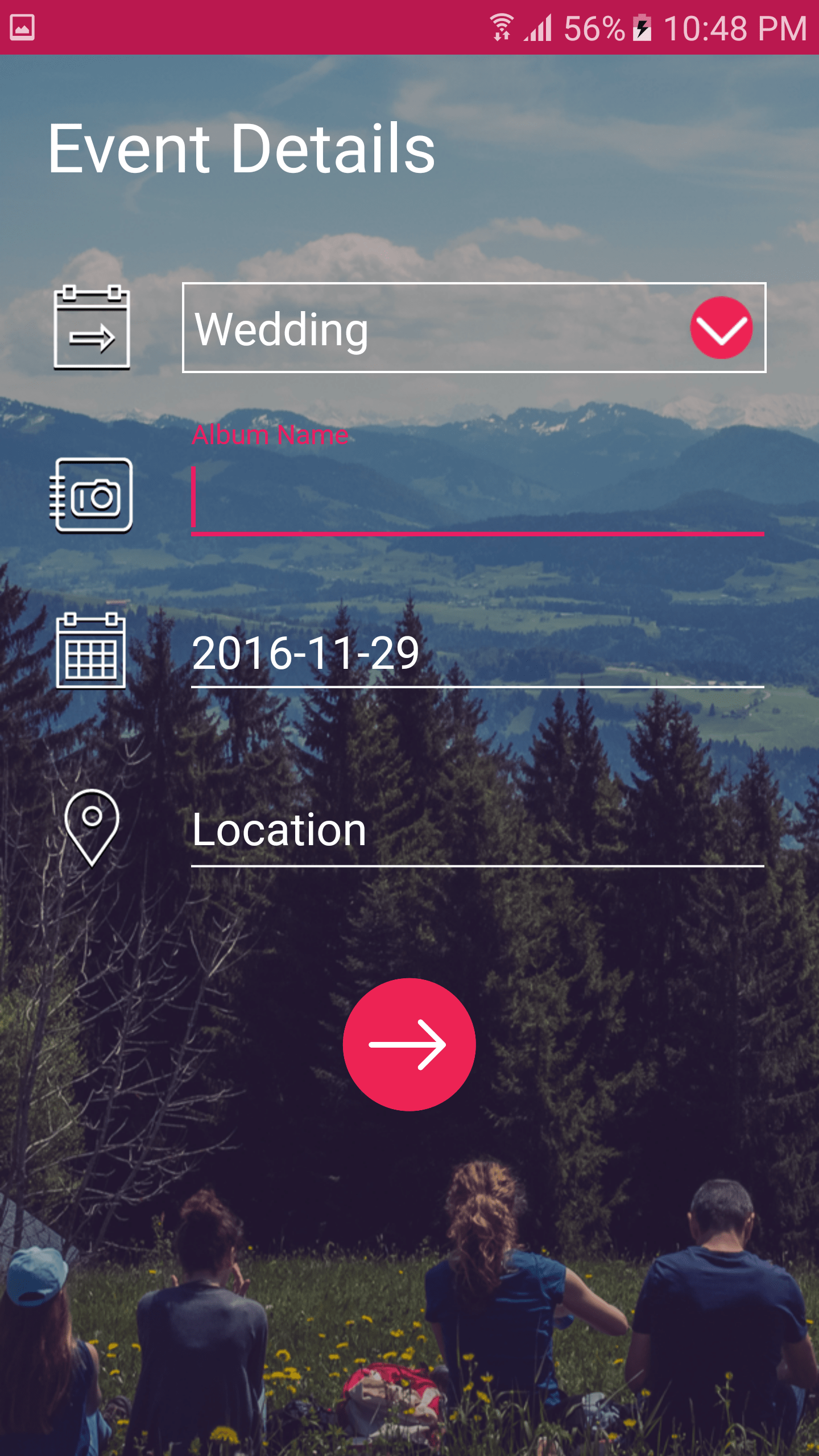This screenshot has height=1456, width=819.
Task: Open the Wedding event type dropdown
Action: tap(473, 328)
